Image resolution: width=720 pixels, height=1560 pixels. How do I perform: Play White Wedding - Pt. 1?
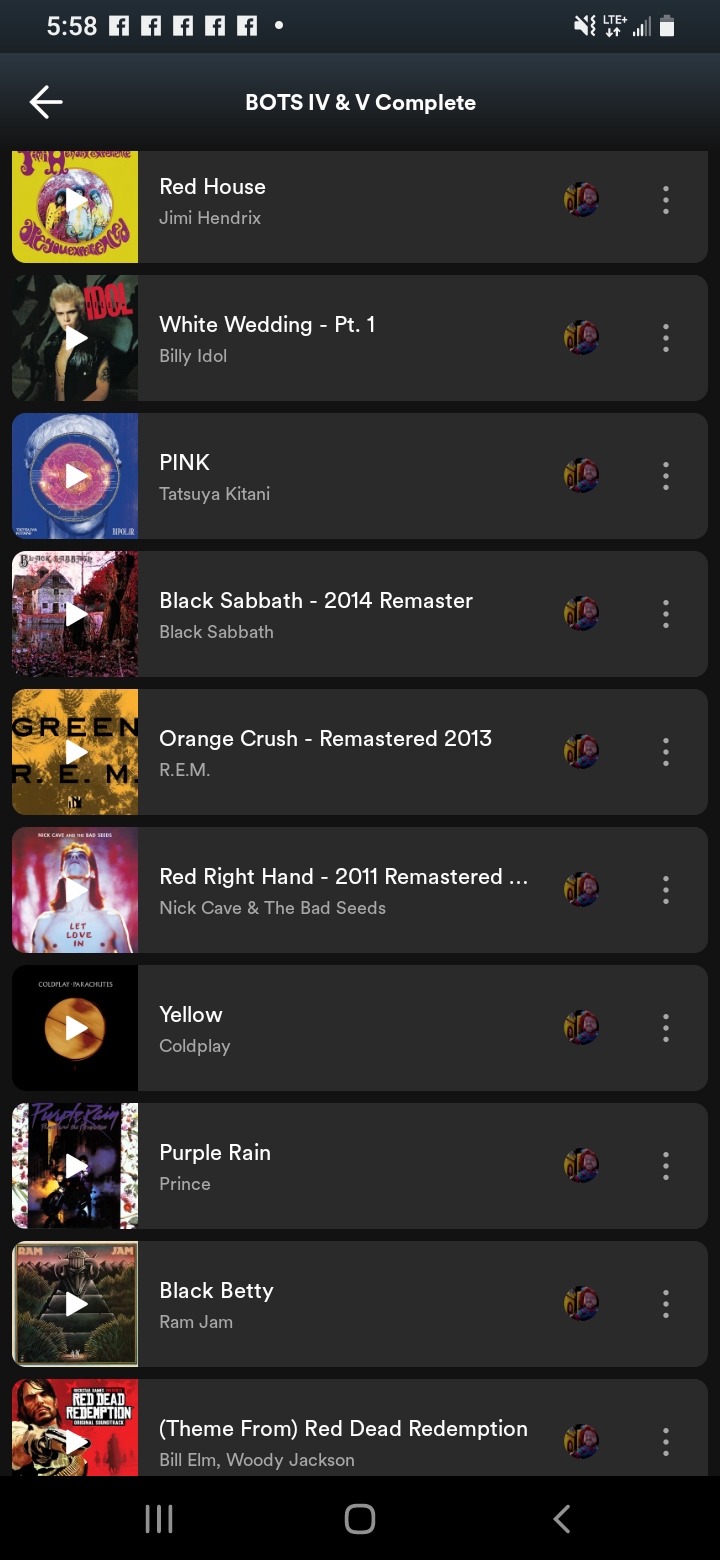[x=76, y=338]
